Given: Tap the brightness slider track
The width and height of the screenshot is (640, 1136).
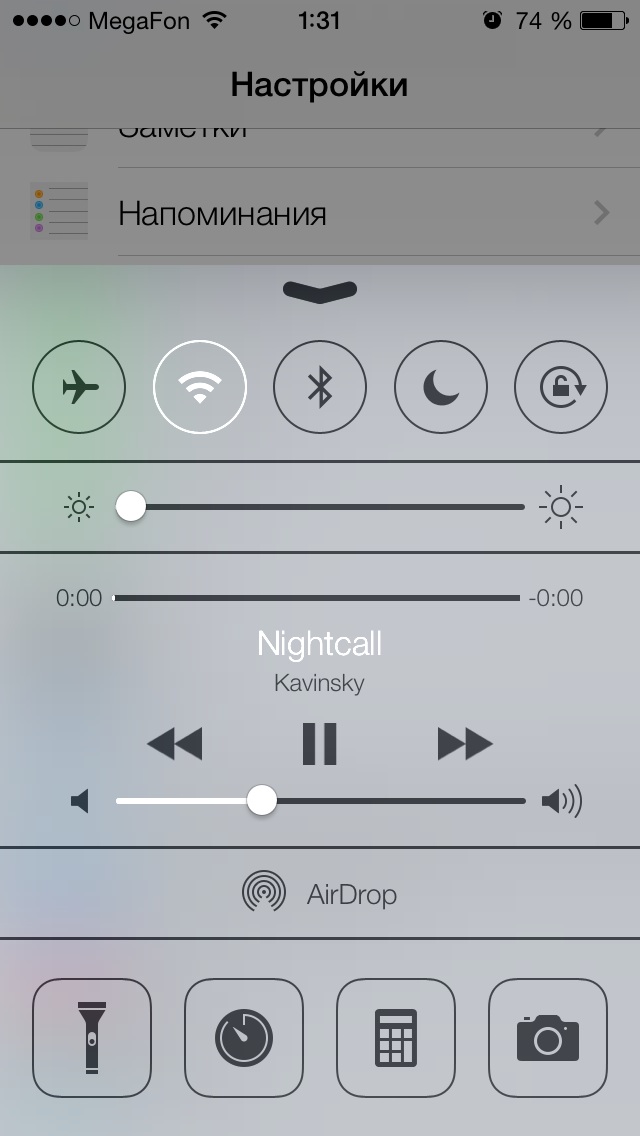Looking at the screenshot, I should (320, 507).
